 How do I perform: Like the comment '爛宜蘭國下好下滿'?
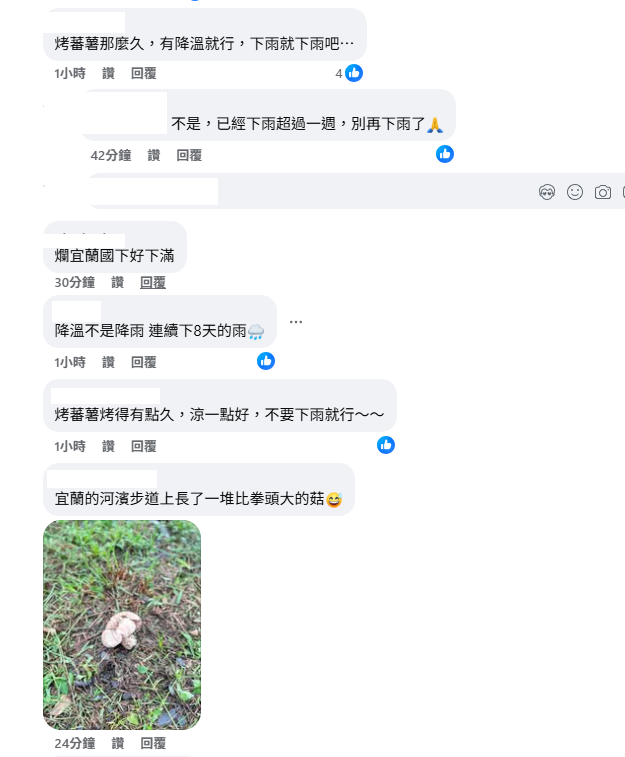click(x=118, y=283)
